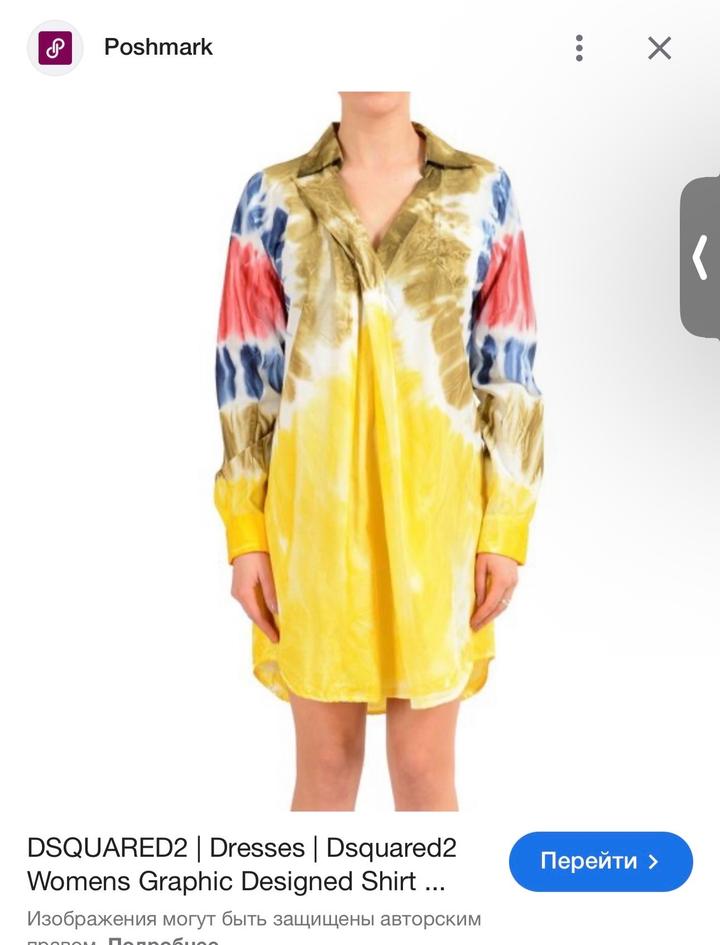Open the three-dot overflow menu

pos(579,47)
